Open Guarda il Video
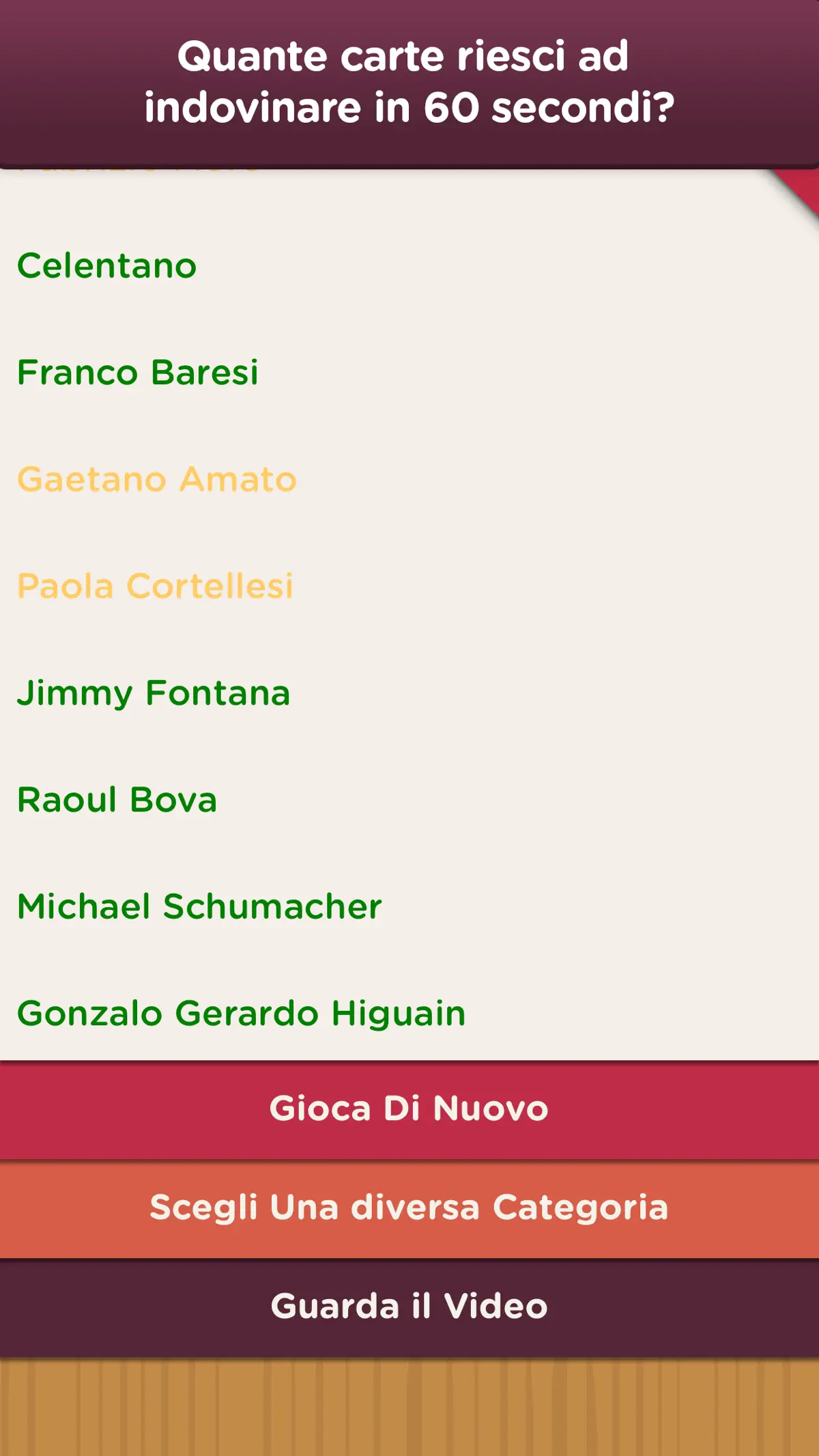This screenshot has height=1456, width=819. 409,1307
